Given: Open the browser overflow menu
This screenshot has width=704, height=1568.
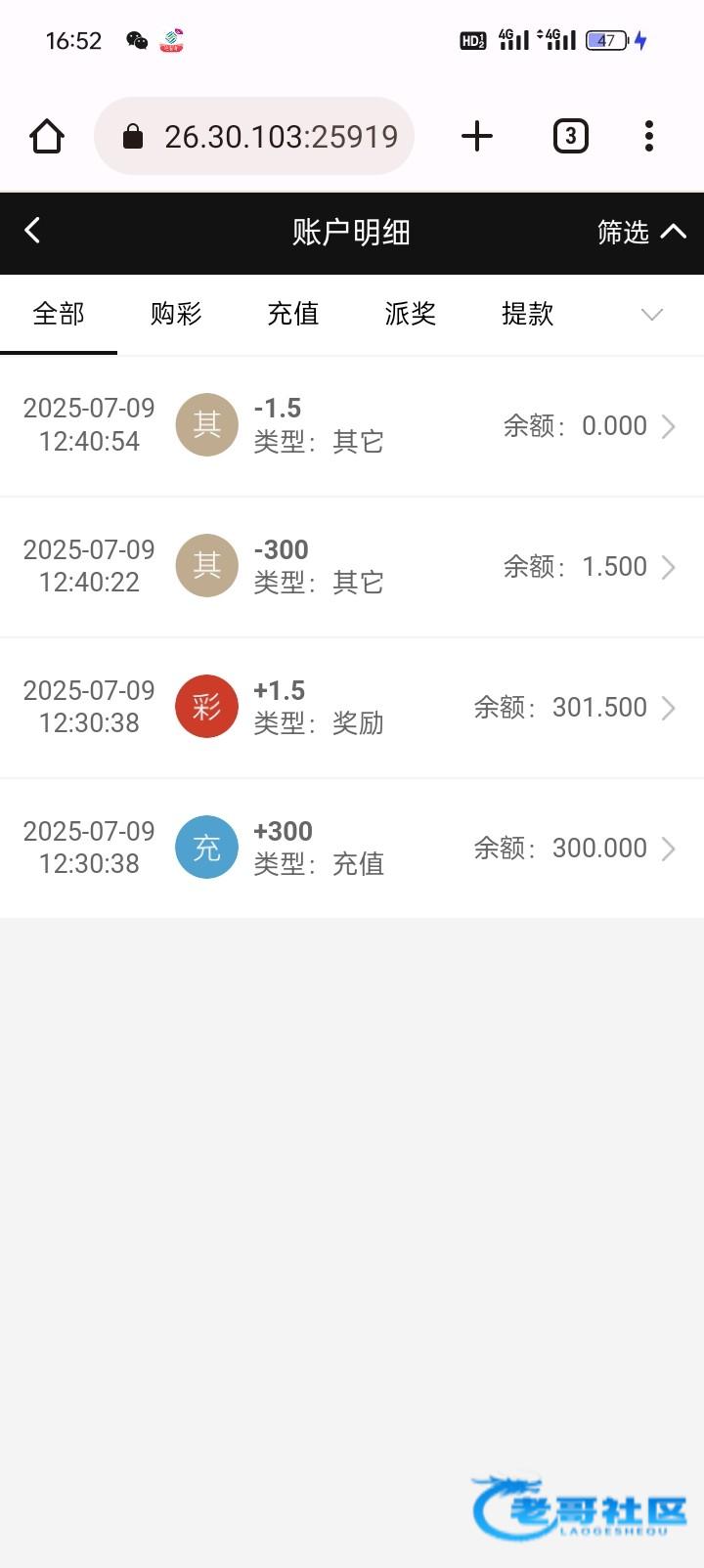Looking at the screenshot, I should pyautogui.click(x=649, y=136).
